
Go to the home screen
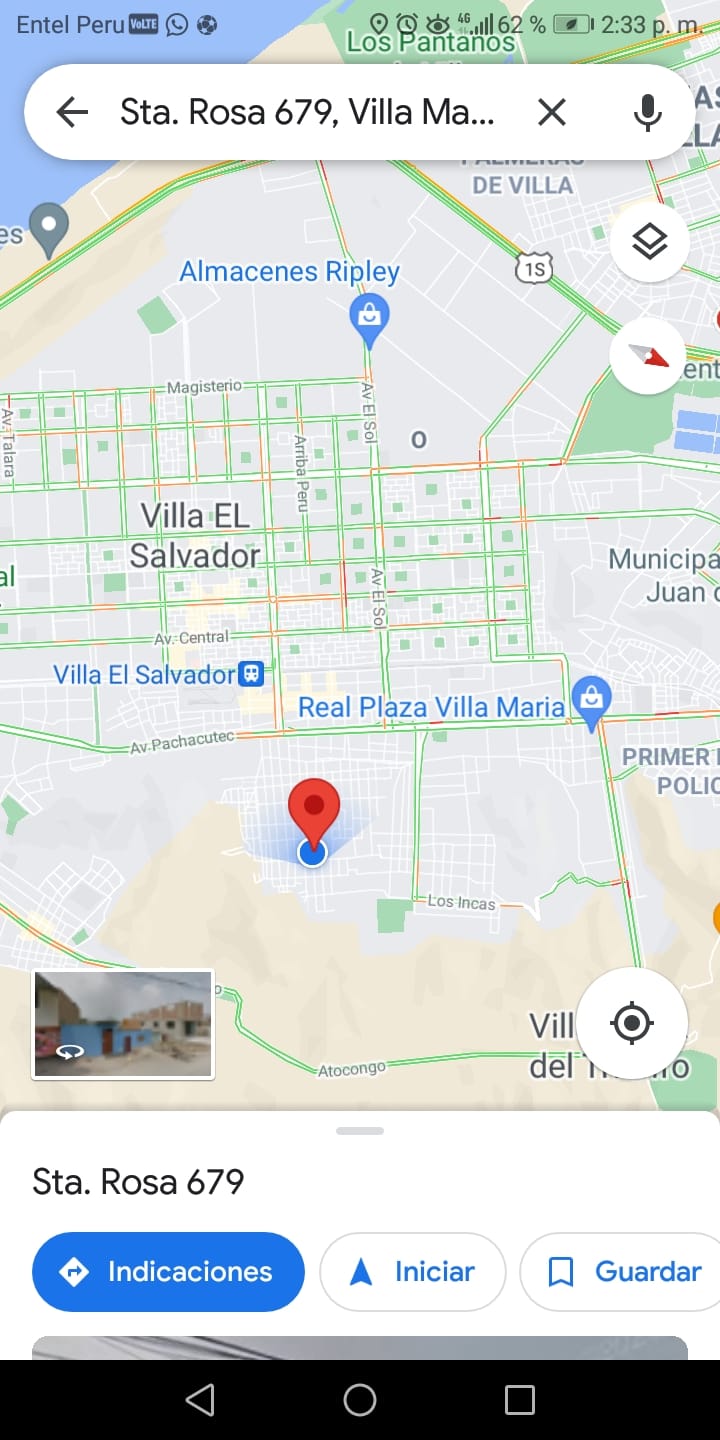(360, 1400)
